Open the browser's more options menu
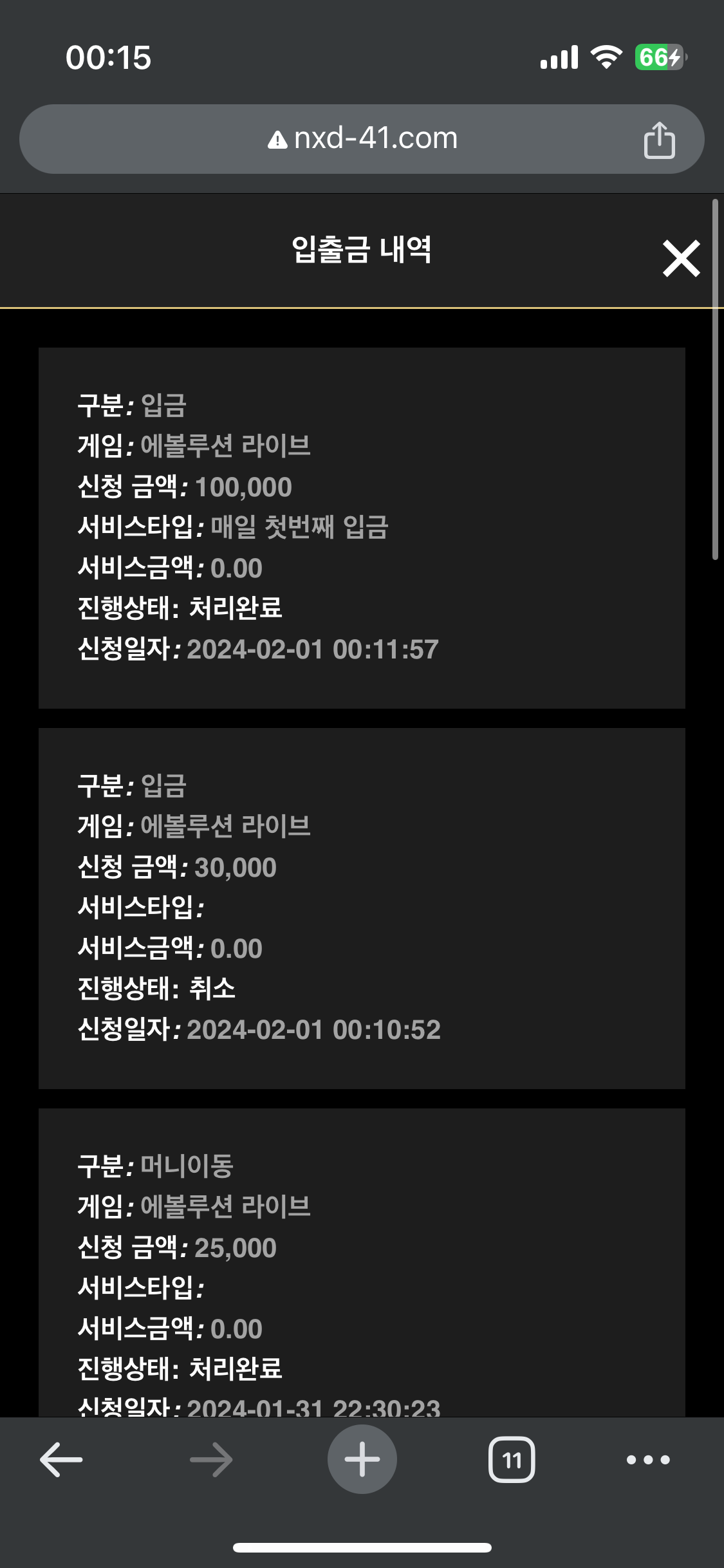The image size is (724, 1568). (x=648, y=1460)
